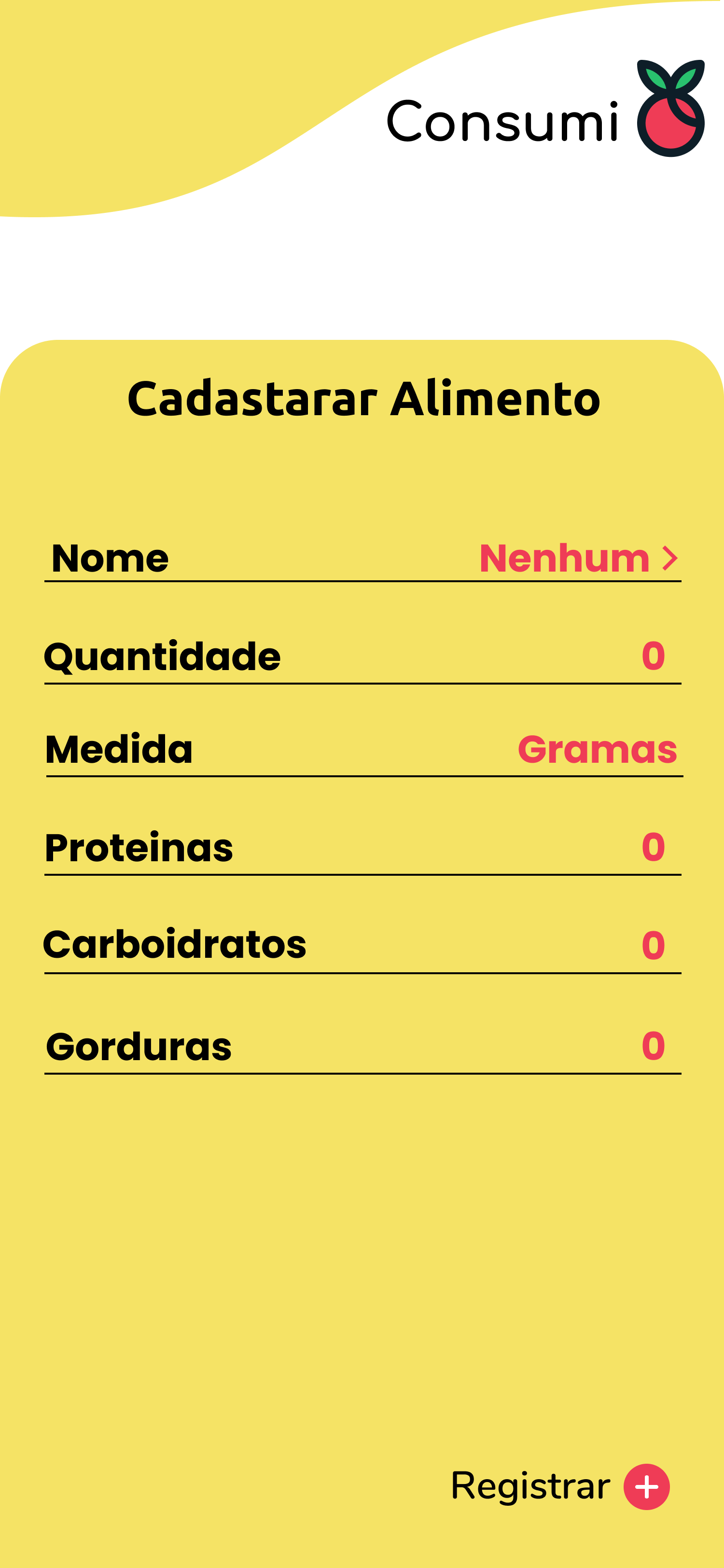The height and width of the screenshot is (1568, 724).
Task: Edit the Quantidade value field
Action: point(653,656)
